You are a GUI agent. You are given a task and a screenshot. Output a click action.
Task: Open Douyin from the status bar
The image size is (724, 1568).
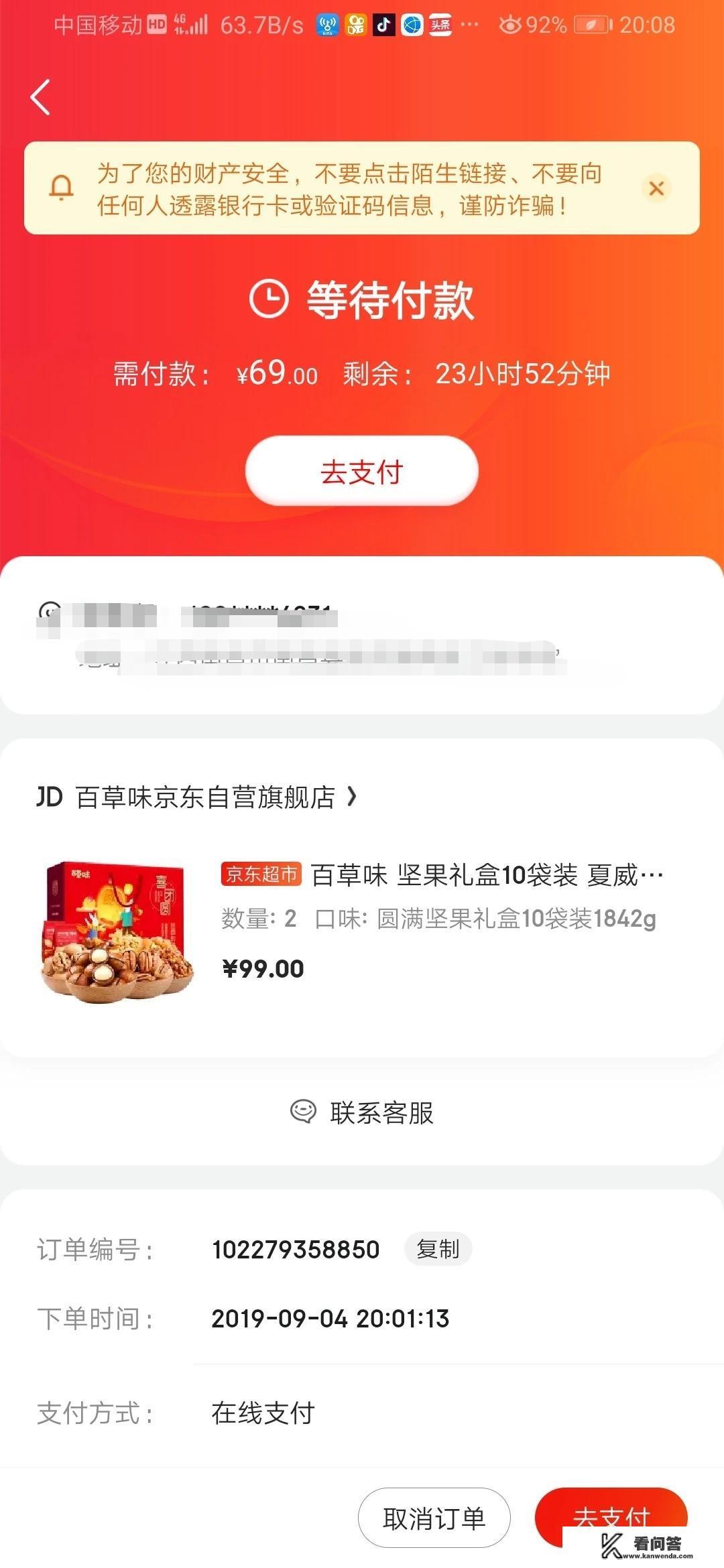pos(383,25)
